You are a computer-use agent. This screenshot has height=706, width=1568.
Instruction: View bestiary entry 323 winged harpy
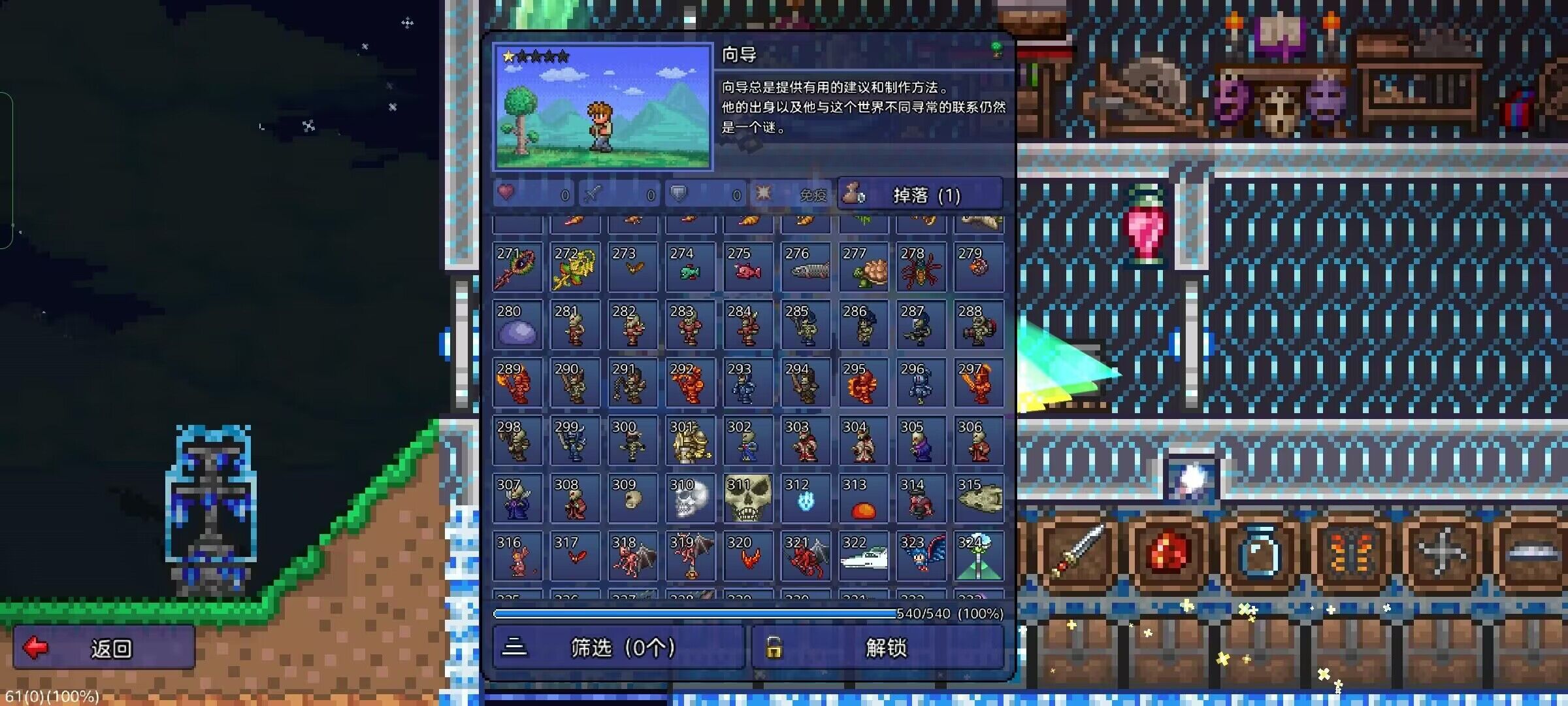click(921, 556)
